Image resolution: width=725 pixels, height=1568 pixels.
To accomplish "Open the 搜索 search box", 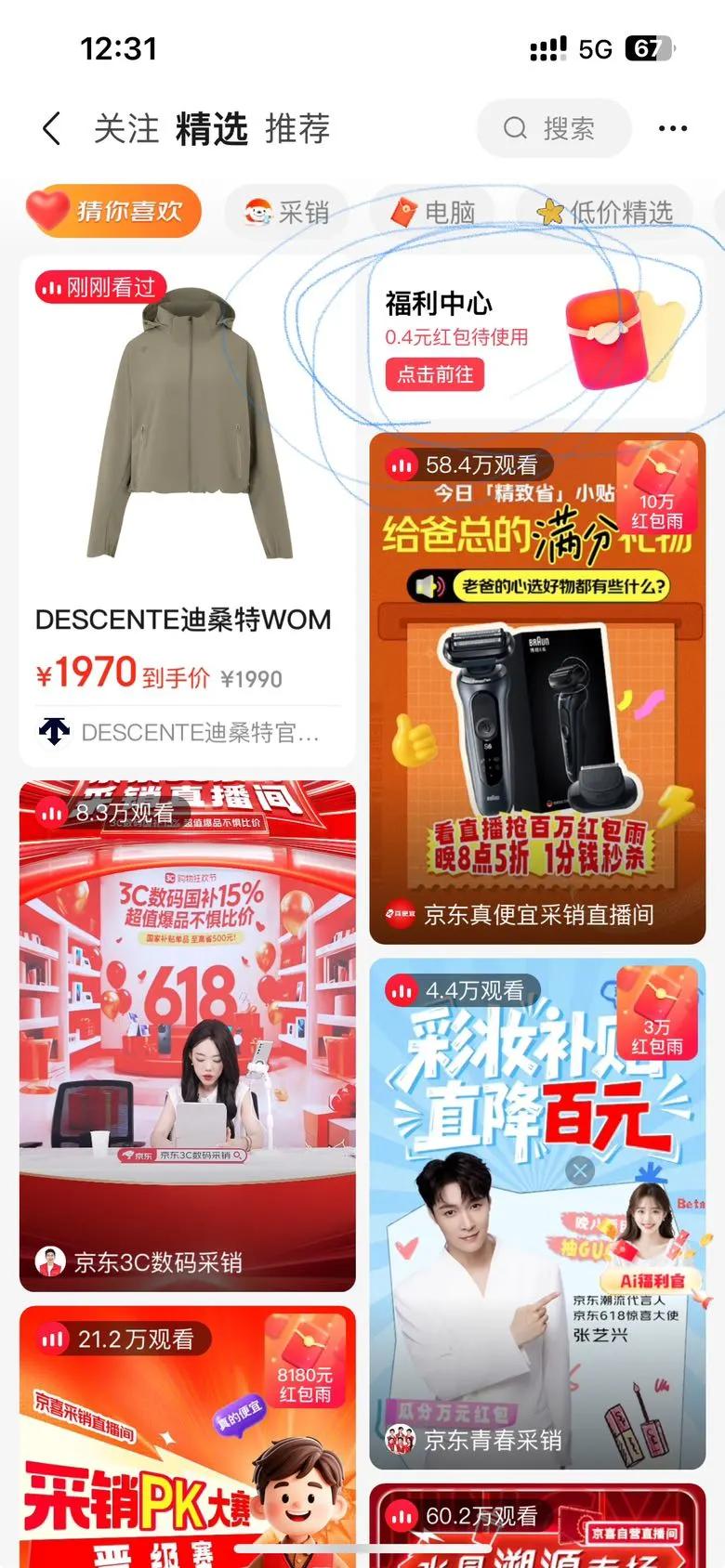I will click(x=554, y=129).
